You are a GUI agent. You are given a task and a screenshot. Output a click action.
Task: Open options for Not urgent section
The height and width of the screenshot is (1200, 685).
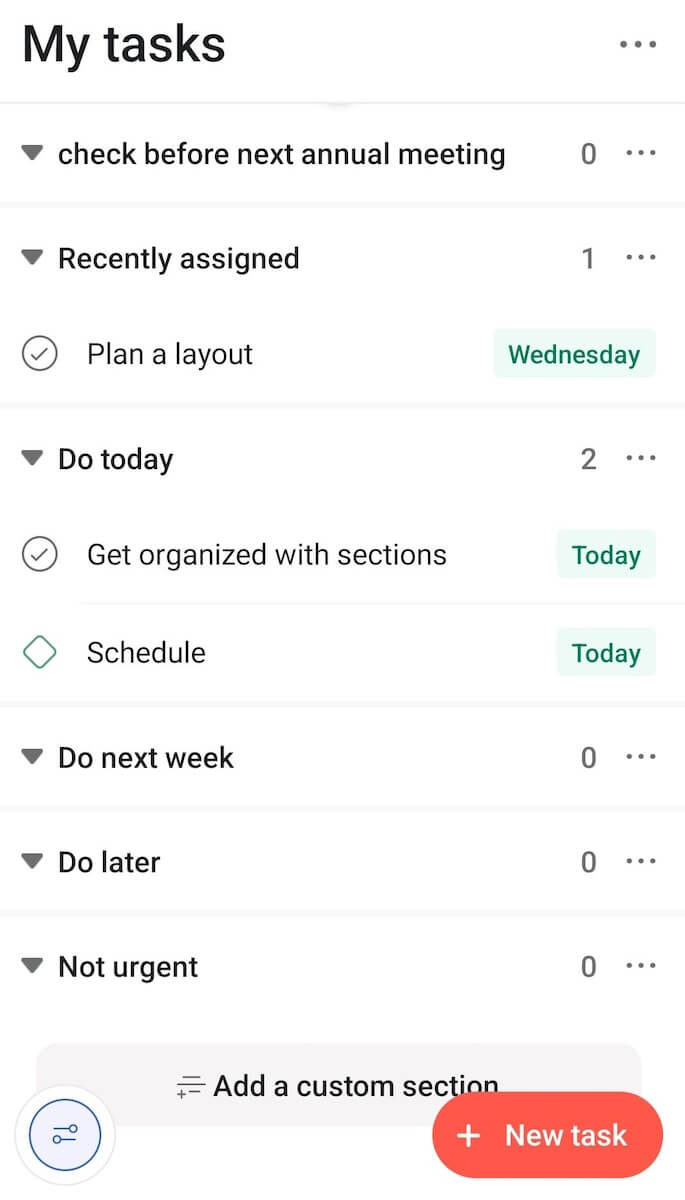click(640, 966)
